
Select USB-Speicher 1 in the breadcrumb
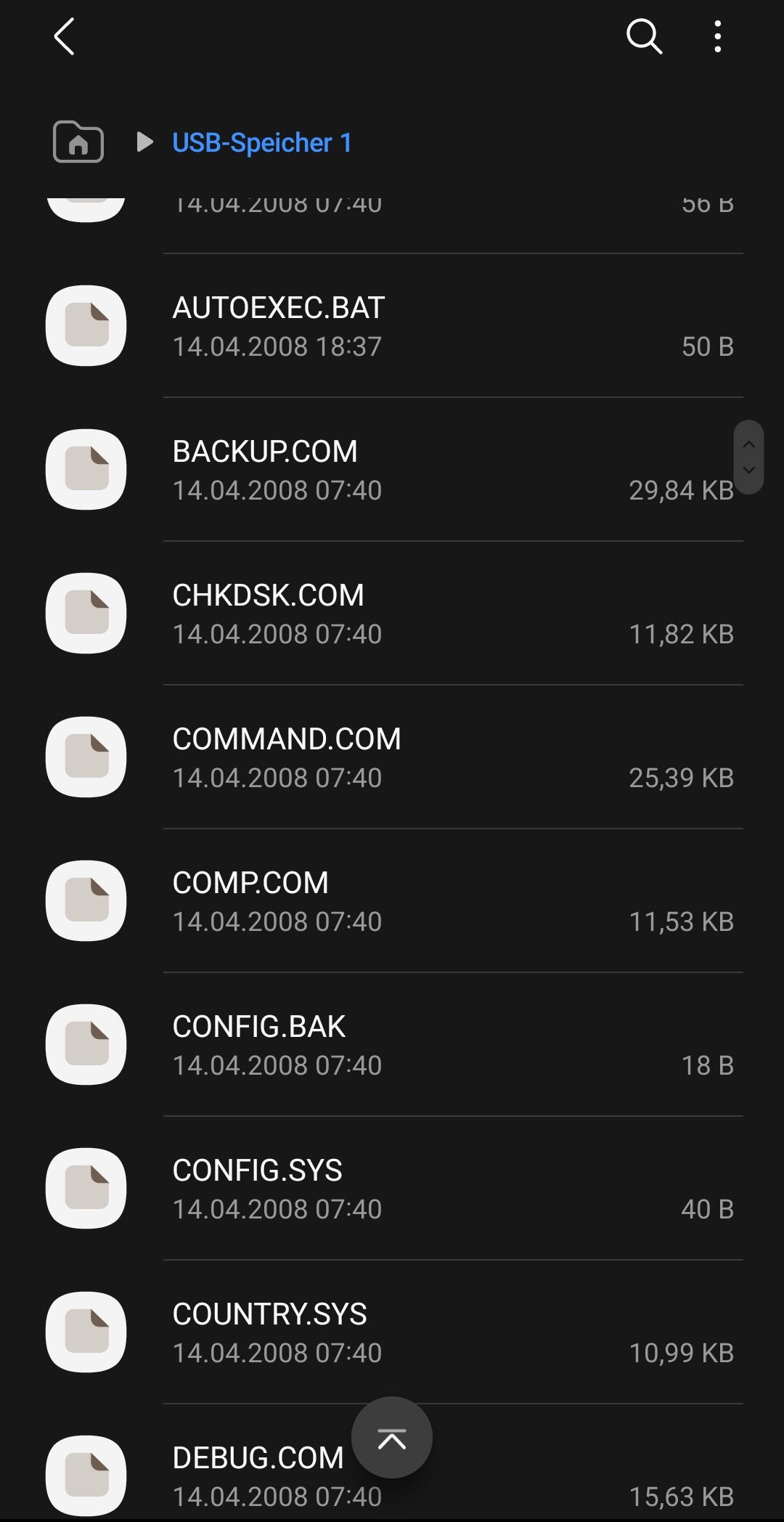[x=262, y=142]
